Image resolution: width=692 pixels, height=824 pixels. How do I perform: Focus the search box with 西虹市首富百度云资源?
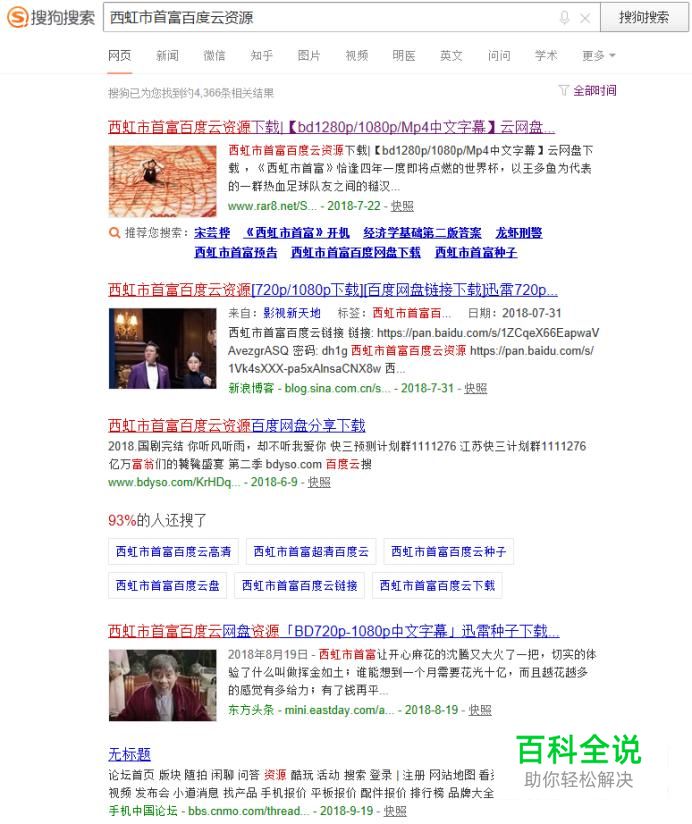pyautogui.click(x=330, y=18)
